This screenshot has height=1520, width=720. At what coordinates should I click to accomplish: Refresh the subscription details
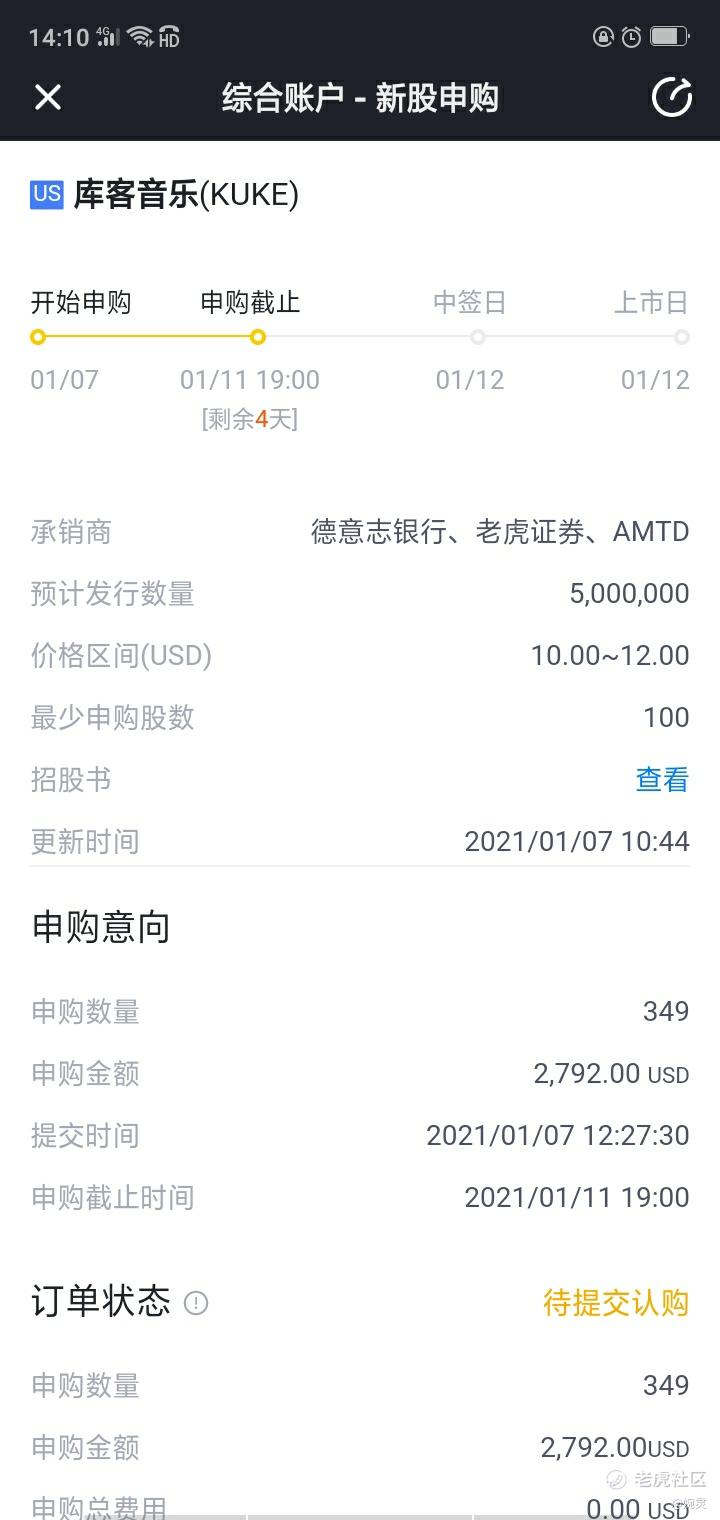click(671, 97)
